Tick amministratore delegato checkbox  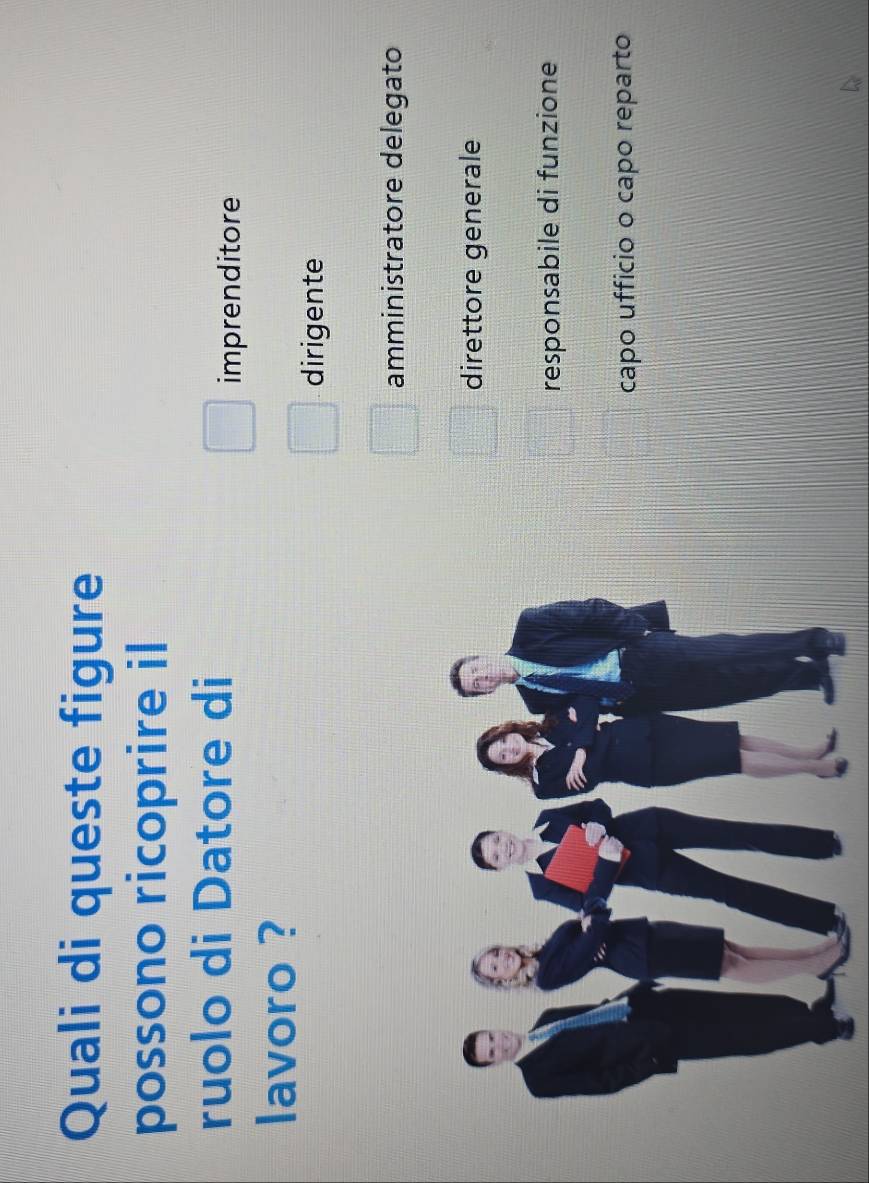393,430
